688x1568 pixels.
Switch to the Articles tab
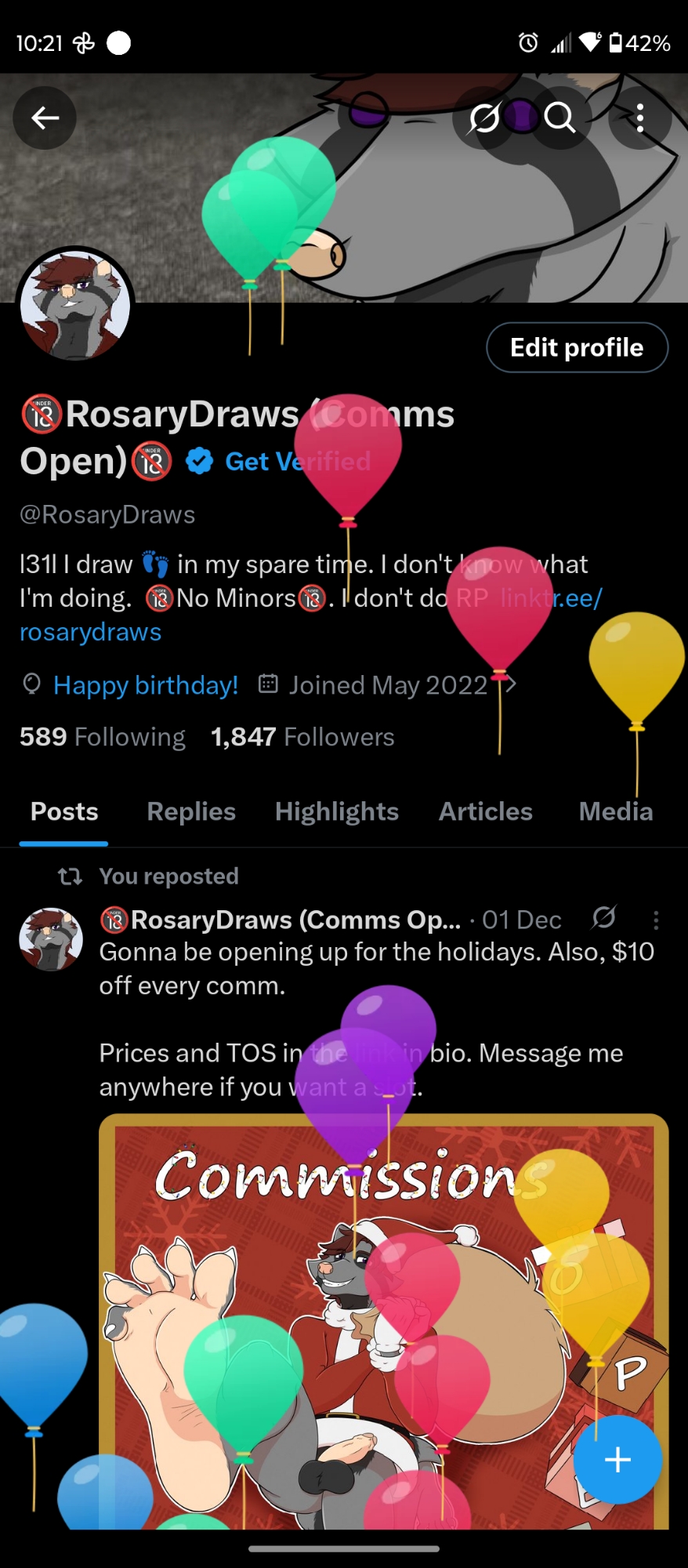485,811
